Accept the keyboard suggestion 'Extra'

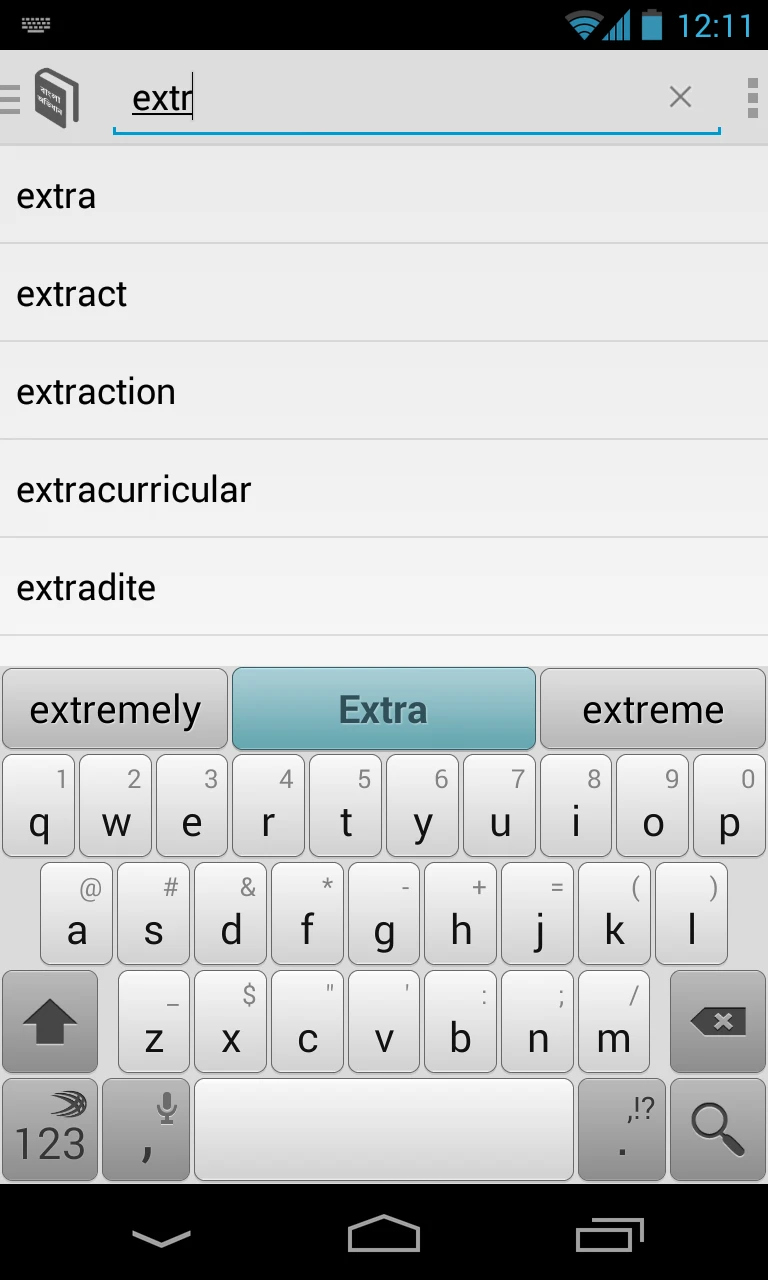(x=384, y=710)
